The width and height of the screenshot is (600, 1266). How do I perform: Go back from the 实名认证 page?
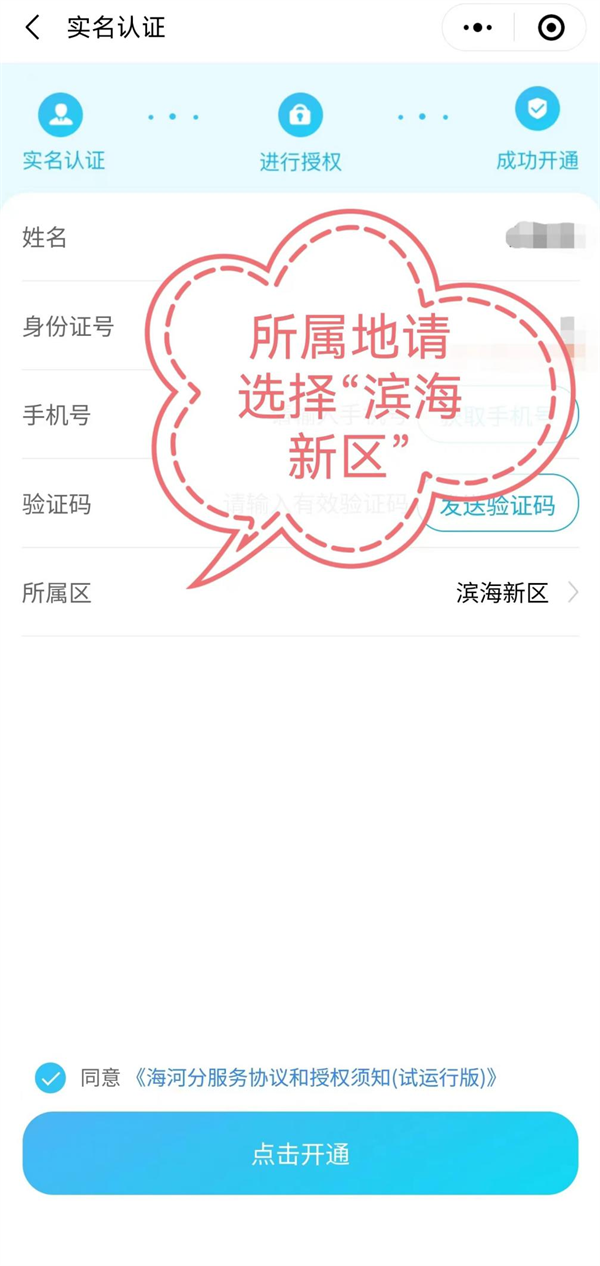(33, 28)
